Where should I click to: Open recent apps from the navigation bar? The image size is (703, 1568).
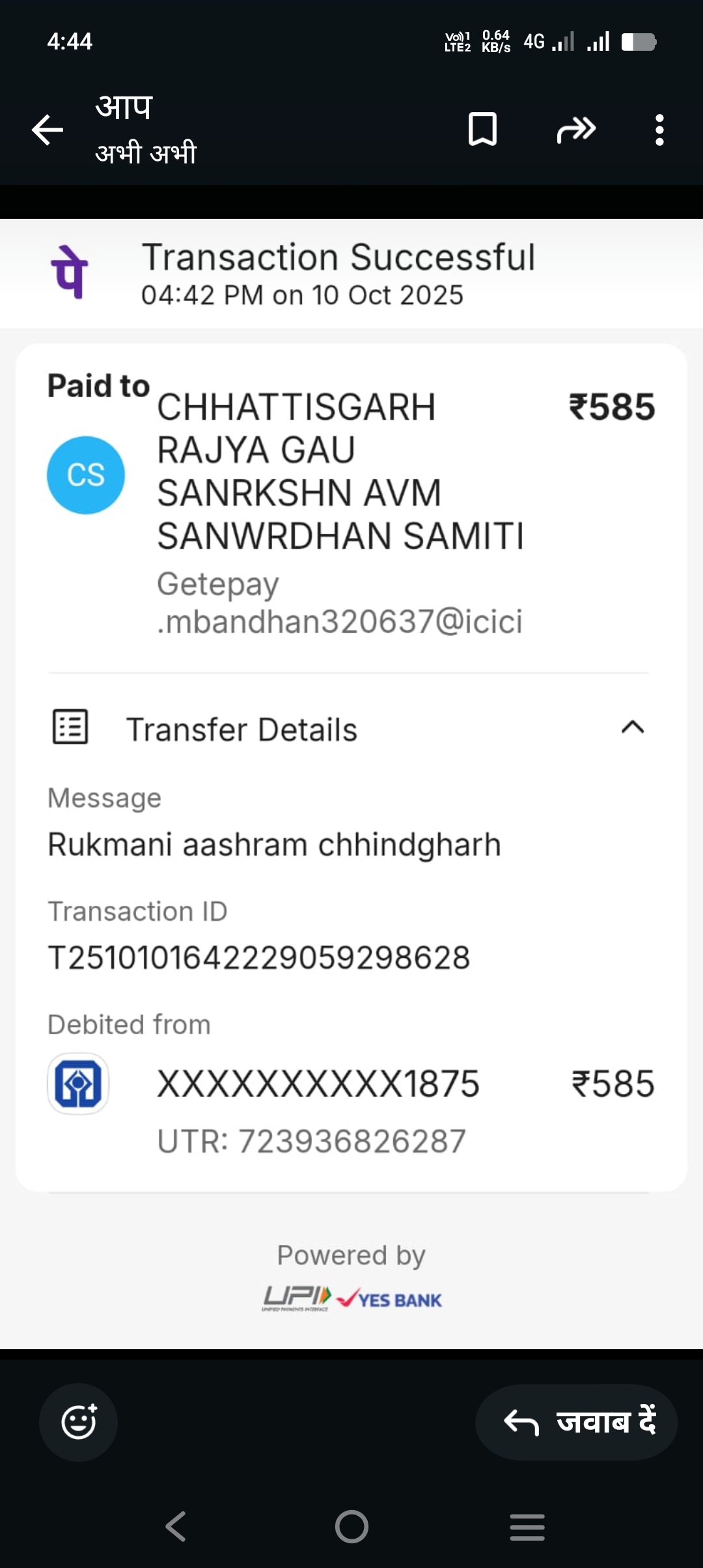coord(527,1526)
